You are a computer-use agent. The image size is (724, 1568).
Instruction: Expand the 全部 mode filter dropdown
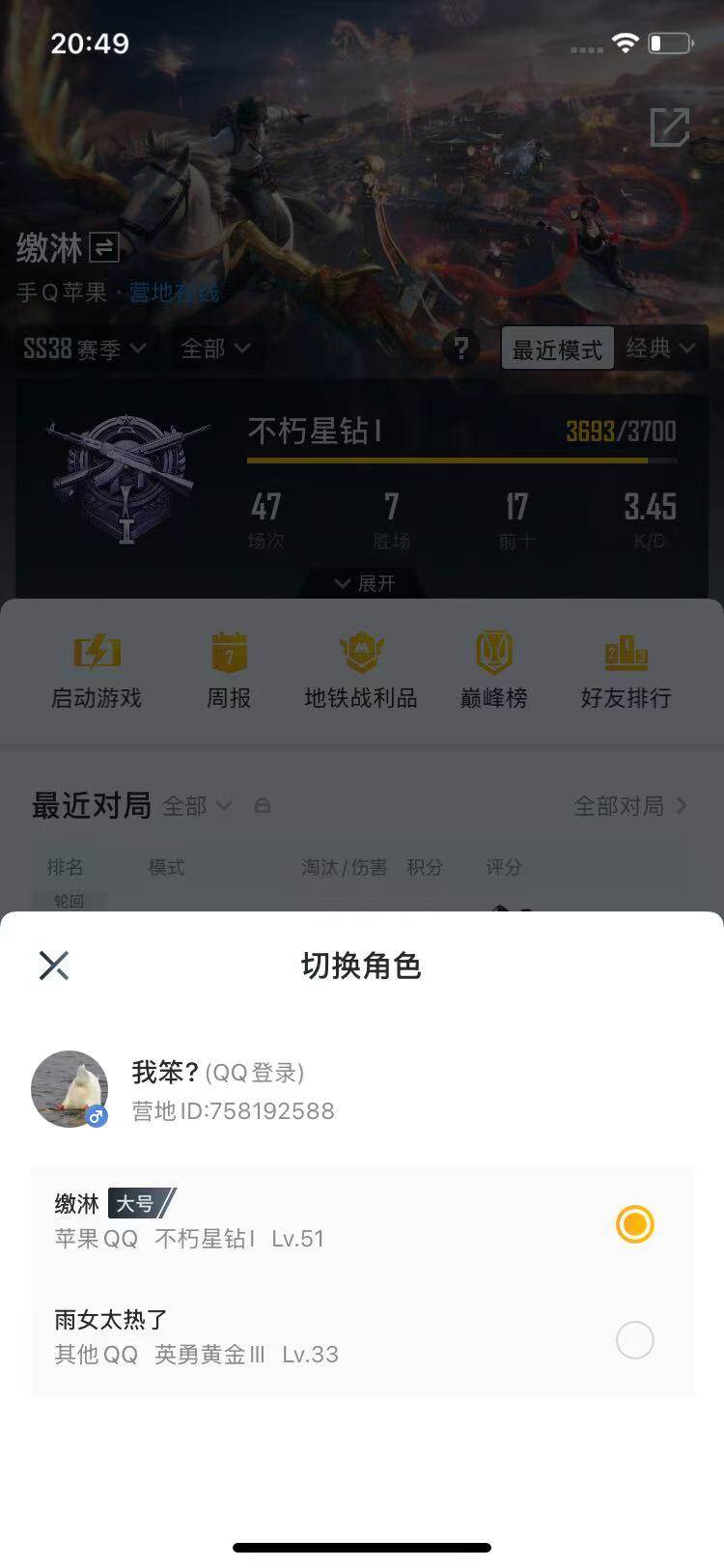215,349
